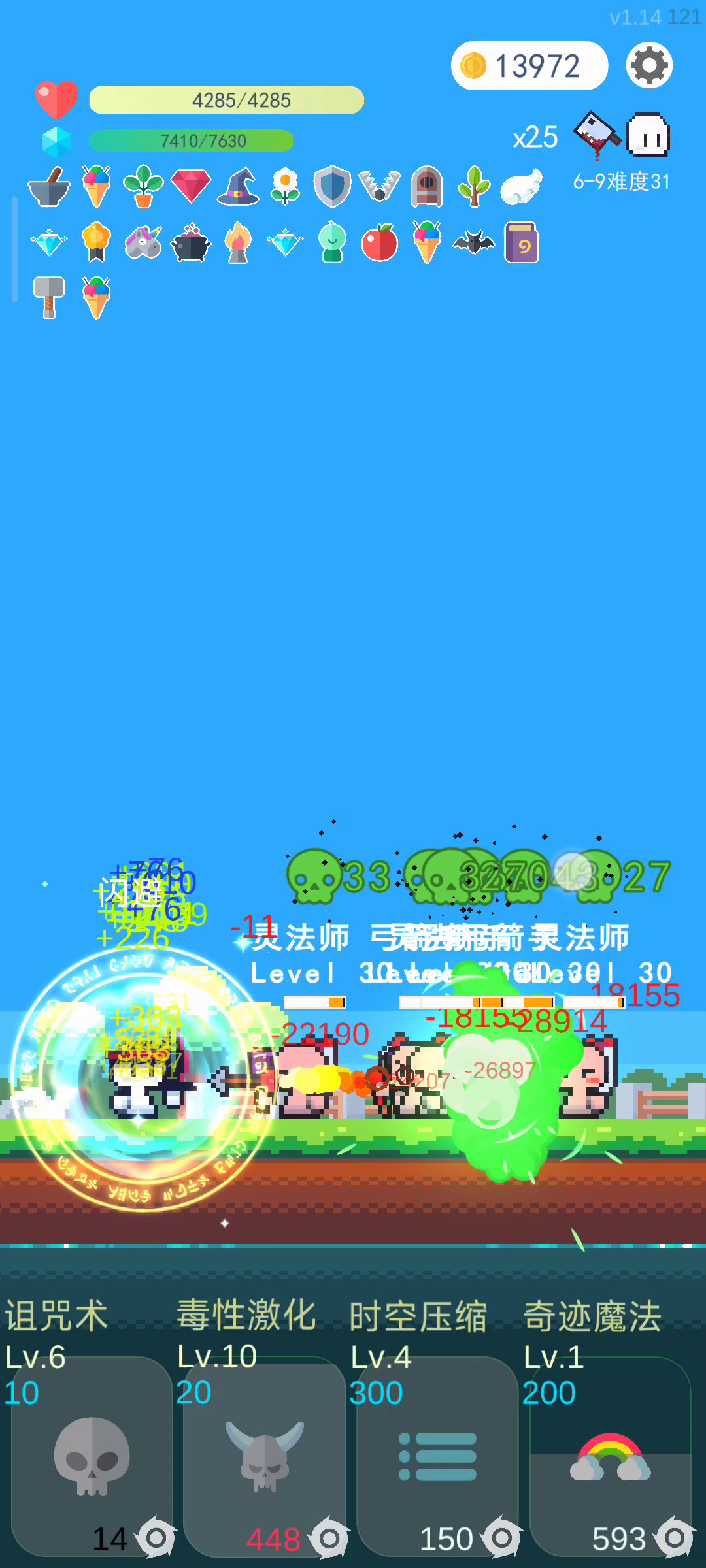This screenshot has height=1568, width=706.
Task: Activate the 毒性激化 skill
Action: coord(264,1456)
